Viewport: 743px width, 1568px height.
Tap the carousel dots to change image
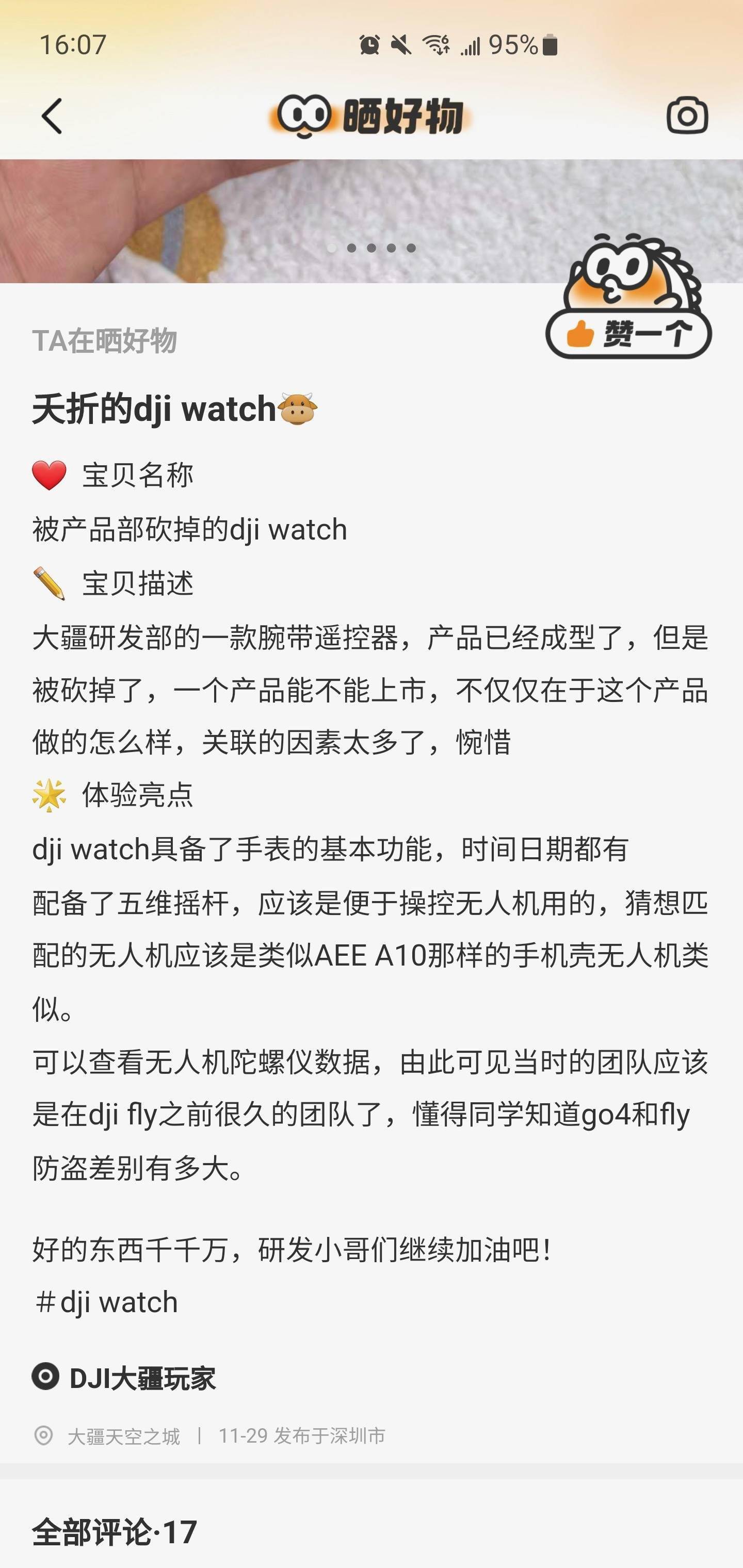click(372, 248)
